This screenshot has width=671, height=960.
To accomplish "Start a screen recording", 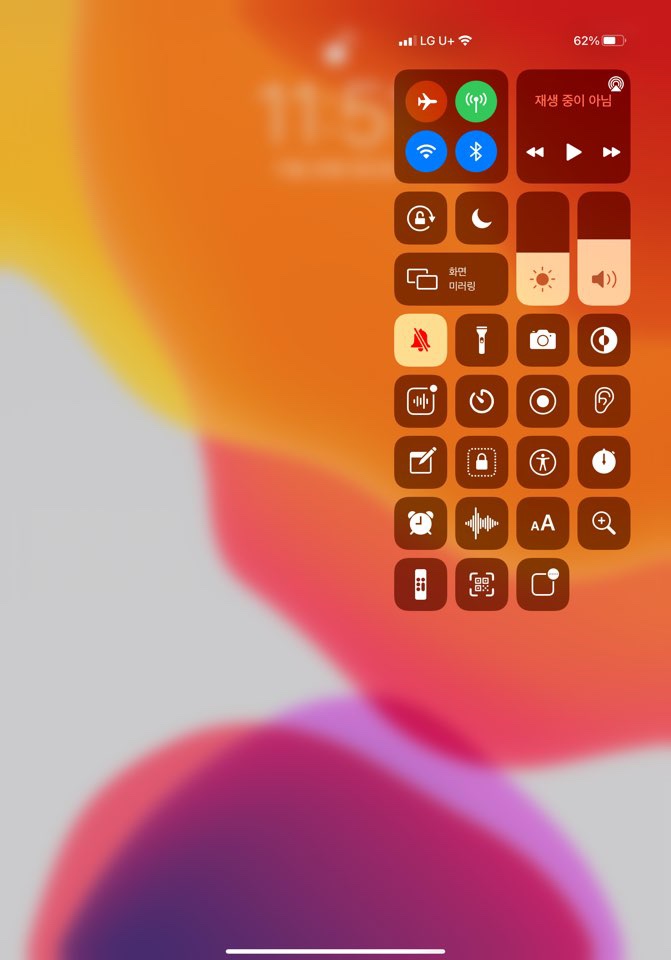I will pyautogui.click(x=542, y=401).
